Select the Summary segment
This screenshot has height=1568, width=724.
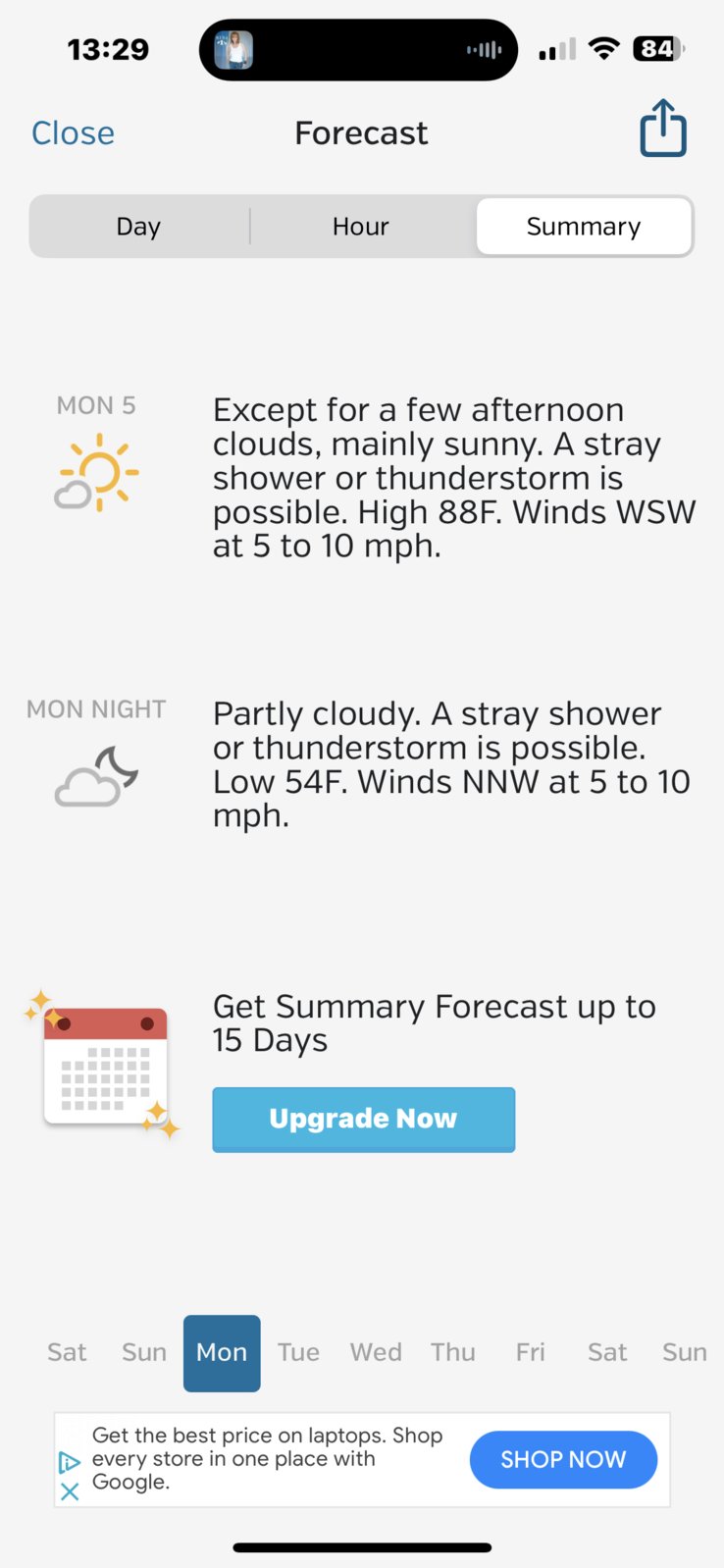584,227
